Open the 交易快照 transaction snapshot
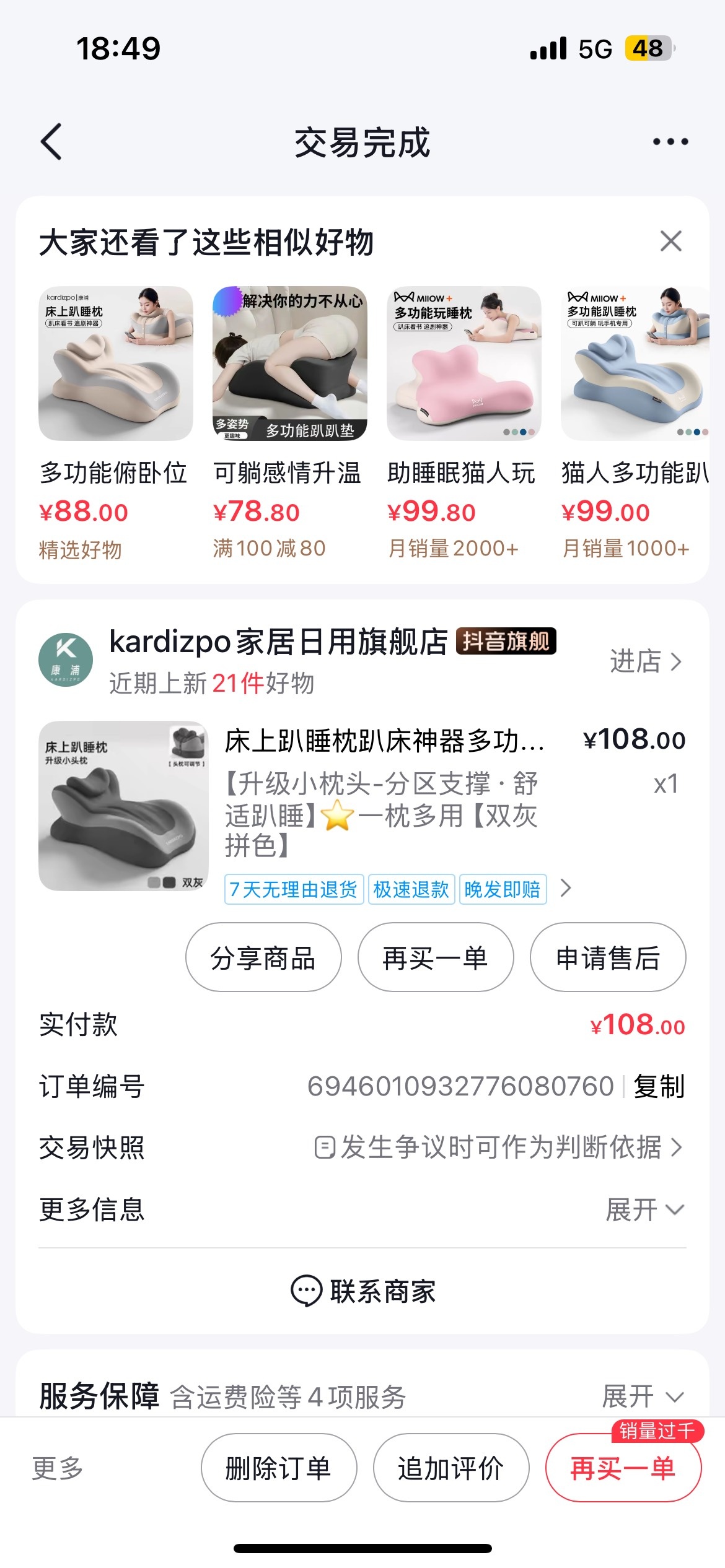The height and width of the screenshot is (1568, 725). tap(499, 1148)
